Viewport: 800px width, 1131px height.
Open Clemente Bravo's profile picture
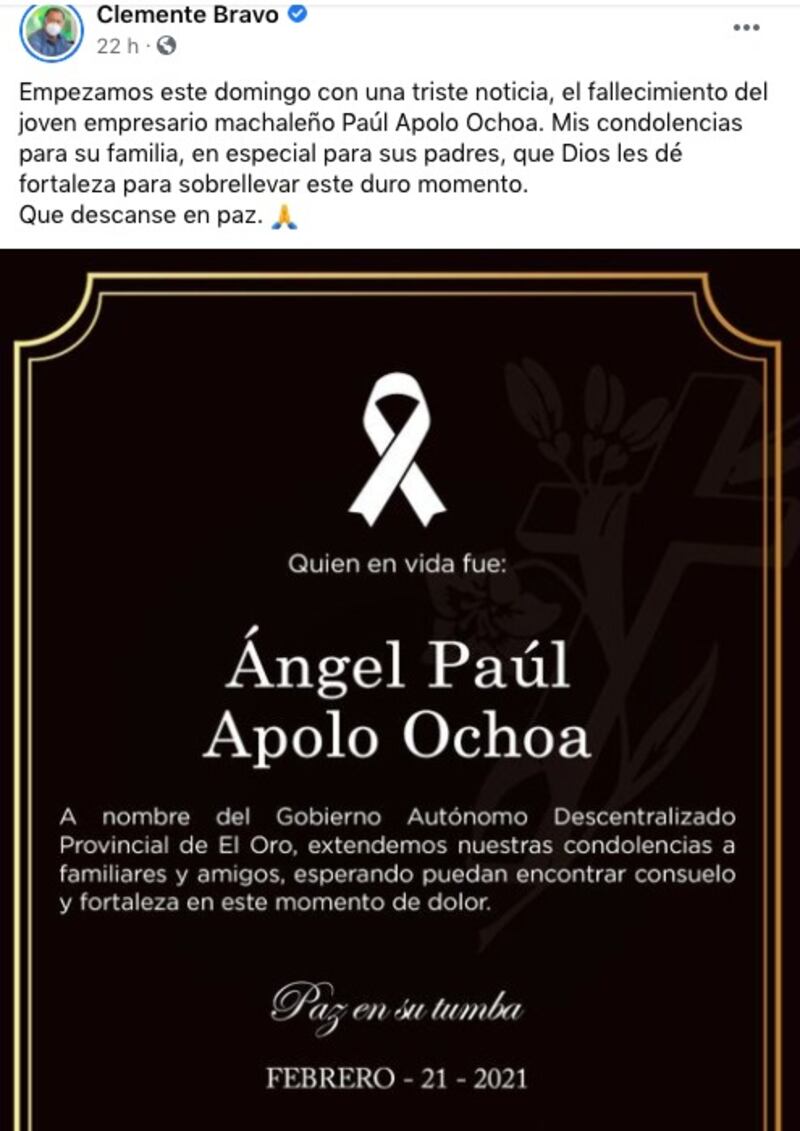(x=50, y=32)
